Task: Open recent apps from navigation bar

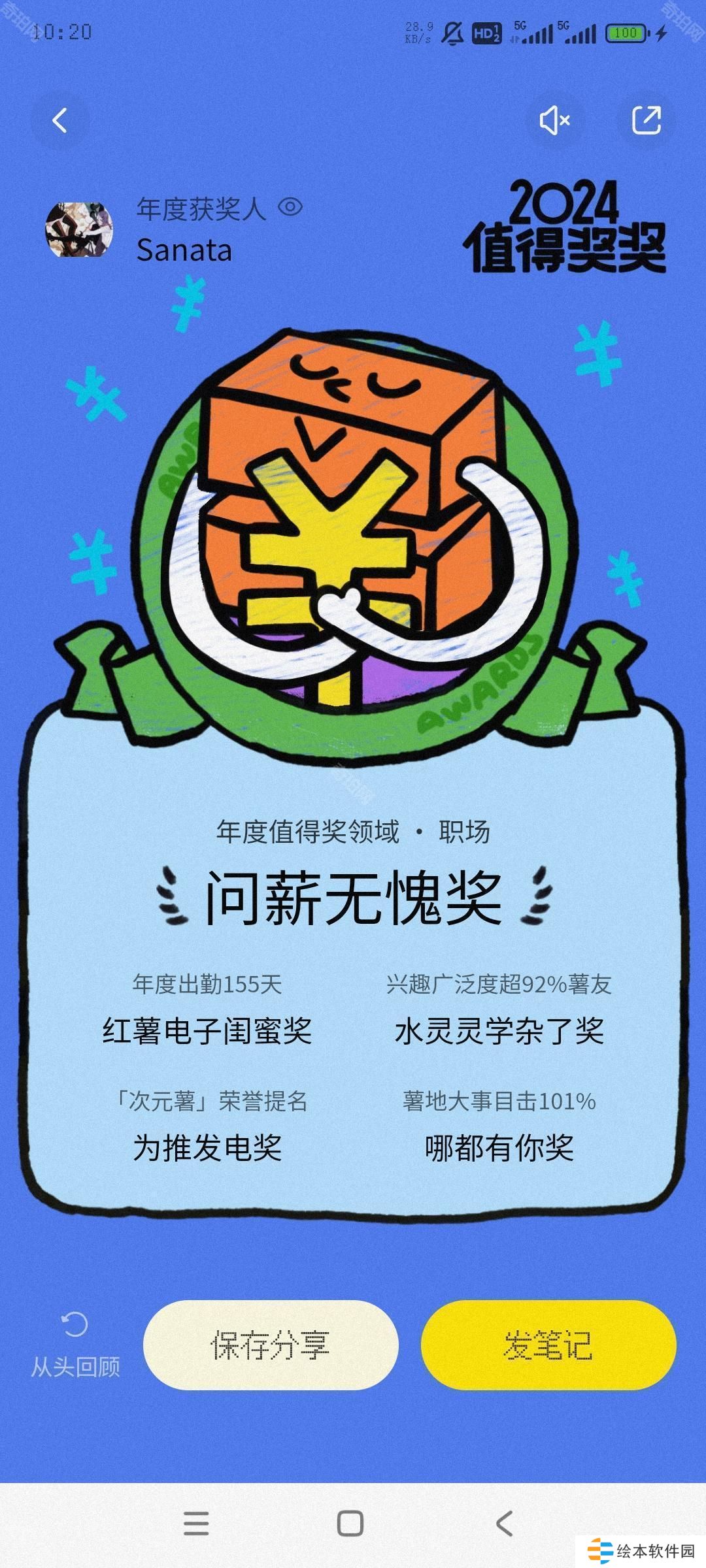Action: tap(196, 1524)
